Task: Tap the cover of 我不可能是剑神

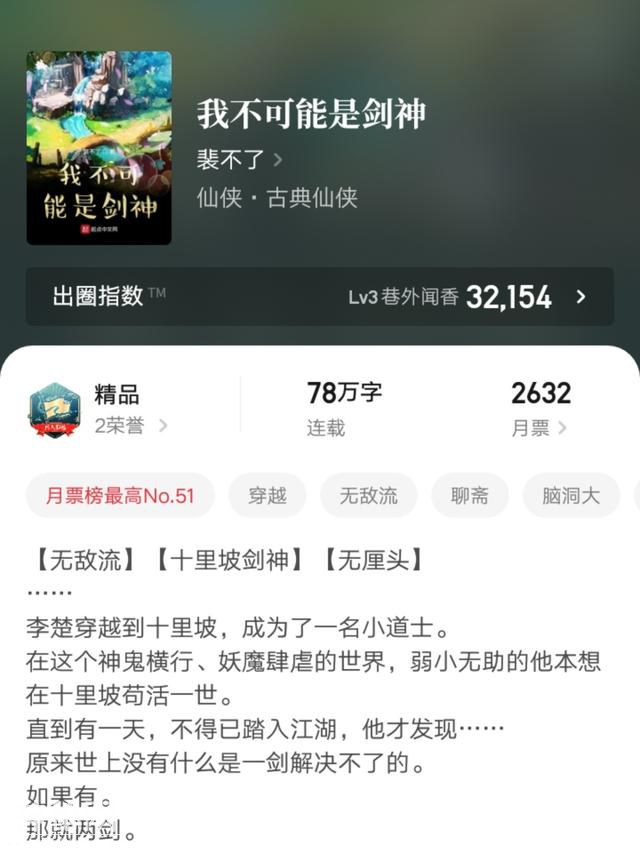Action: (x=99, y=148)
